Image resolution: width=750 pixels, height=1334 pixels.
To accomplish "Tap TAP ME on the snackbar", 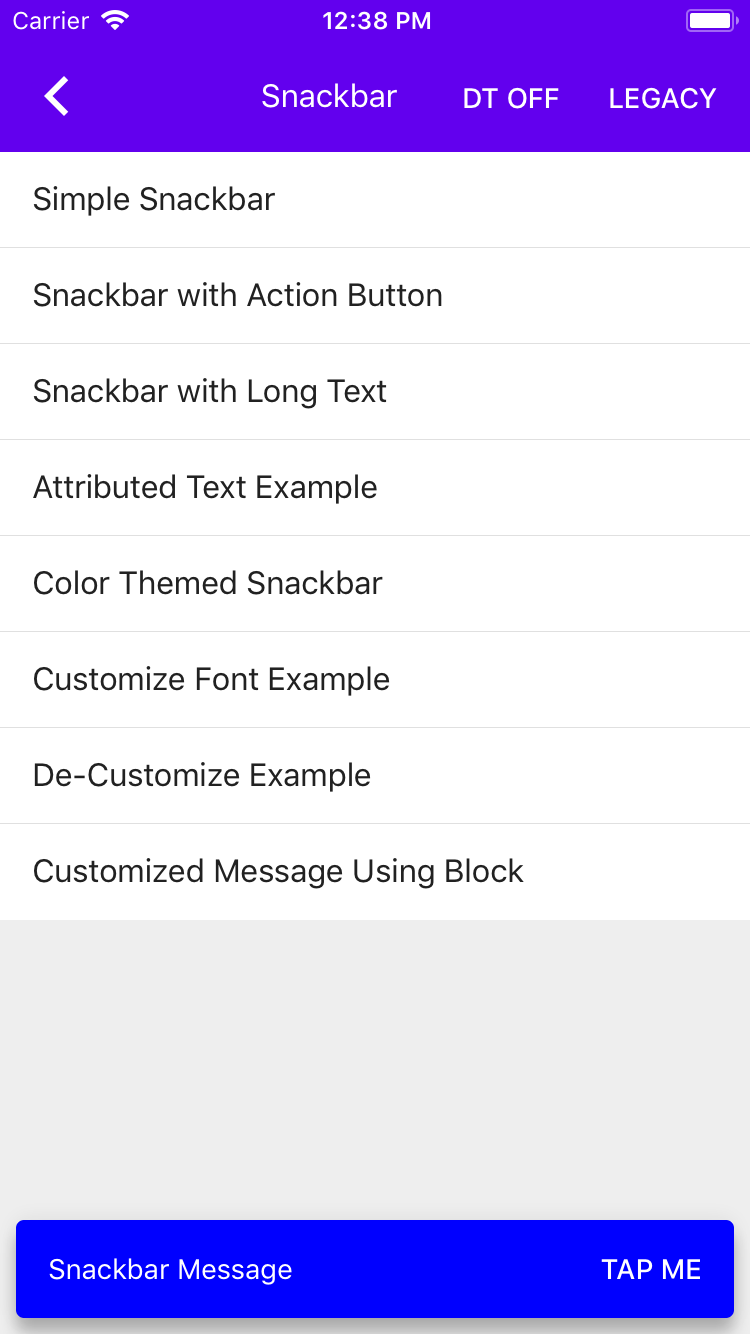I will point(651,1269).
